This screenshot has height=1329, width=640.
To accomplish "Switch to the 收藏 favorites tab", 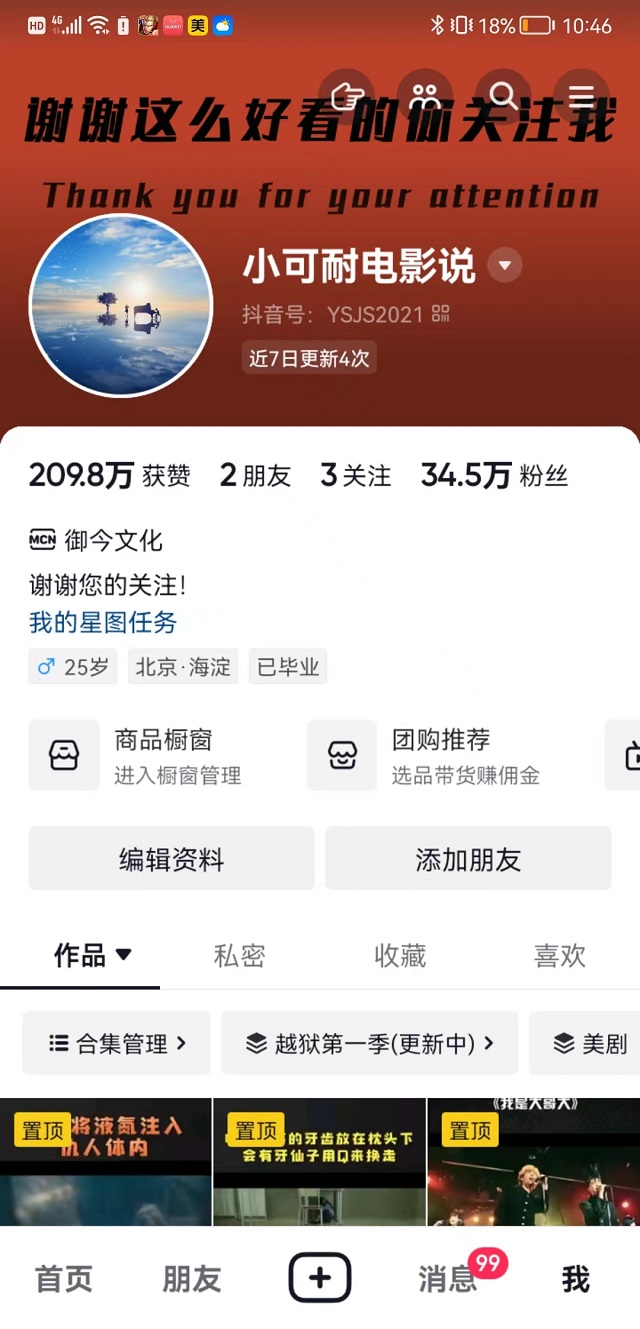I will pos(400,956).
